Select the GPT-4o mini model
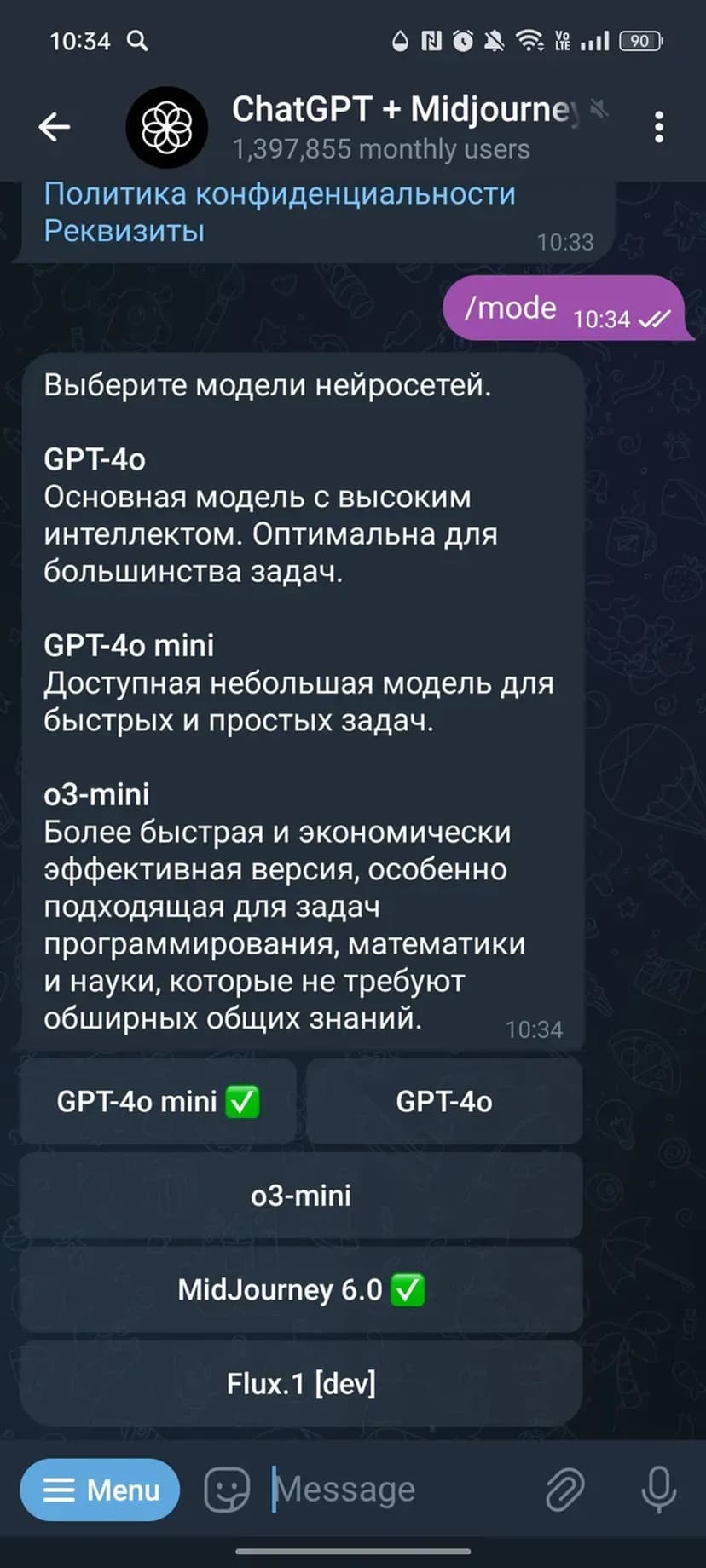Image resolution: width=706 pixels, height=1568 pixels. coord(158,1101)
